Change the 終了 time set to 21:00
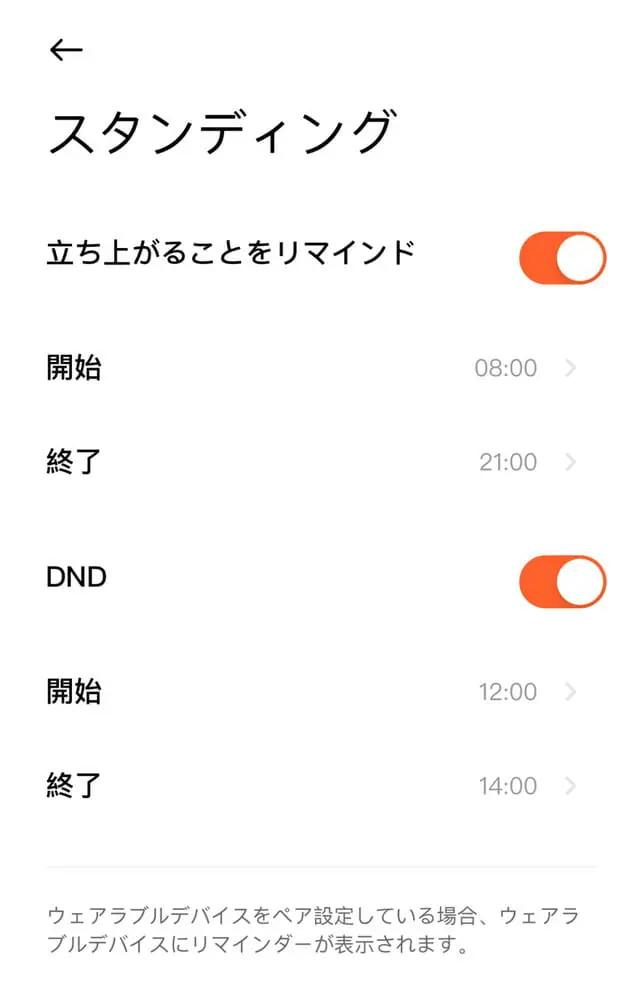 coord(320,462)
